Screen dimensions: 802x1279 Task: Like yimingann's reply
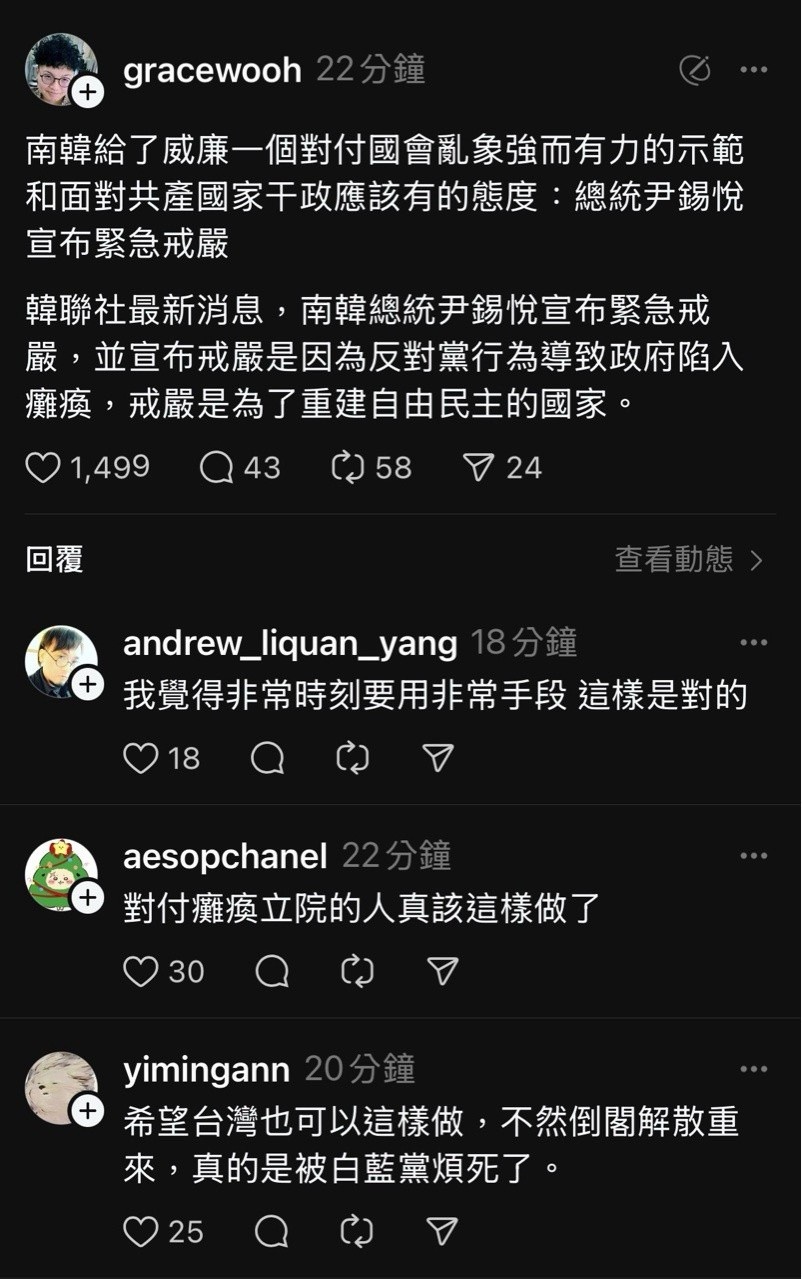[141, 1231]
